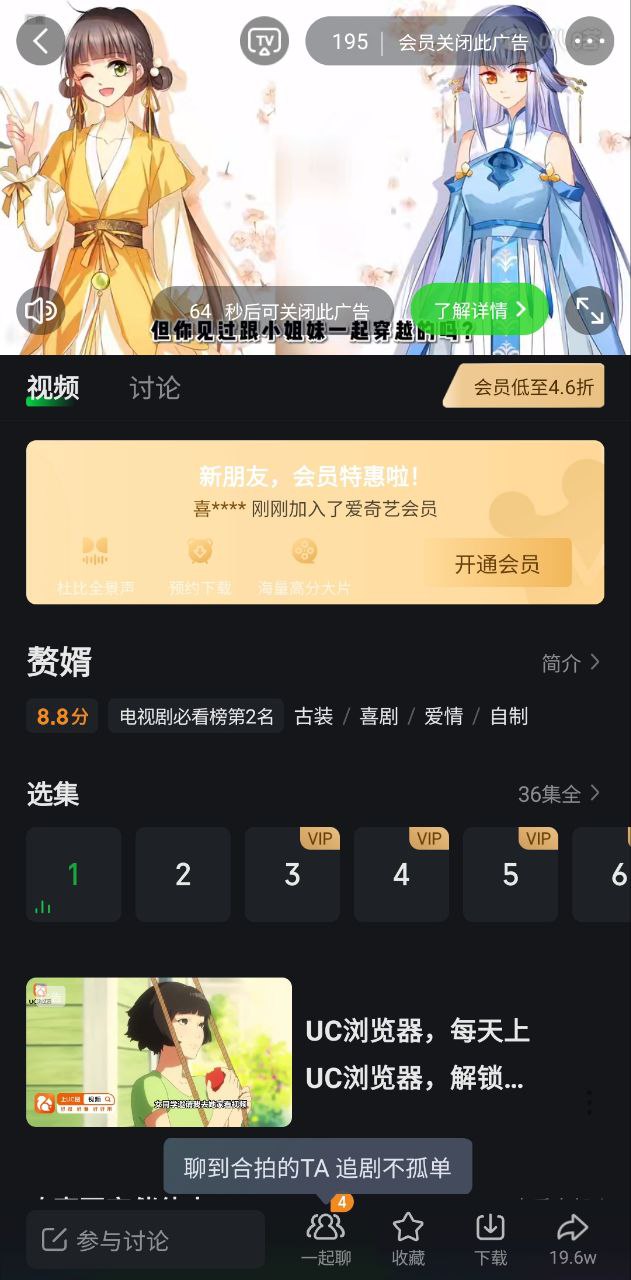Image resolution: width=631 pixels, height=1280 pixels.
Task: Select VIP episode 4
Action: click(401, 875)
